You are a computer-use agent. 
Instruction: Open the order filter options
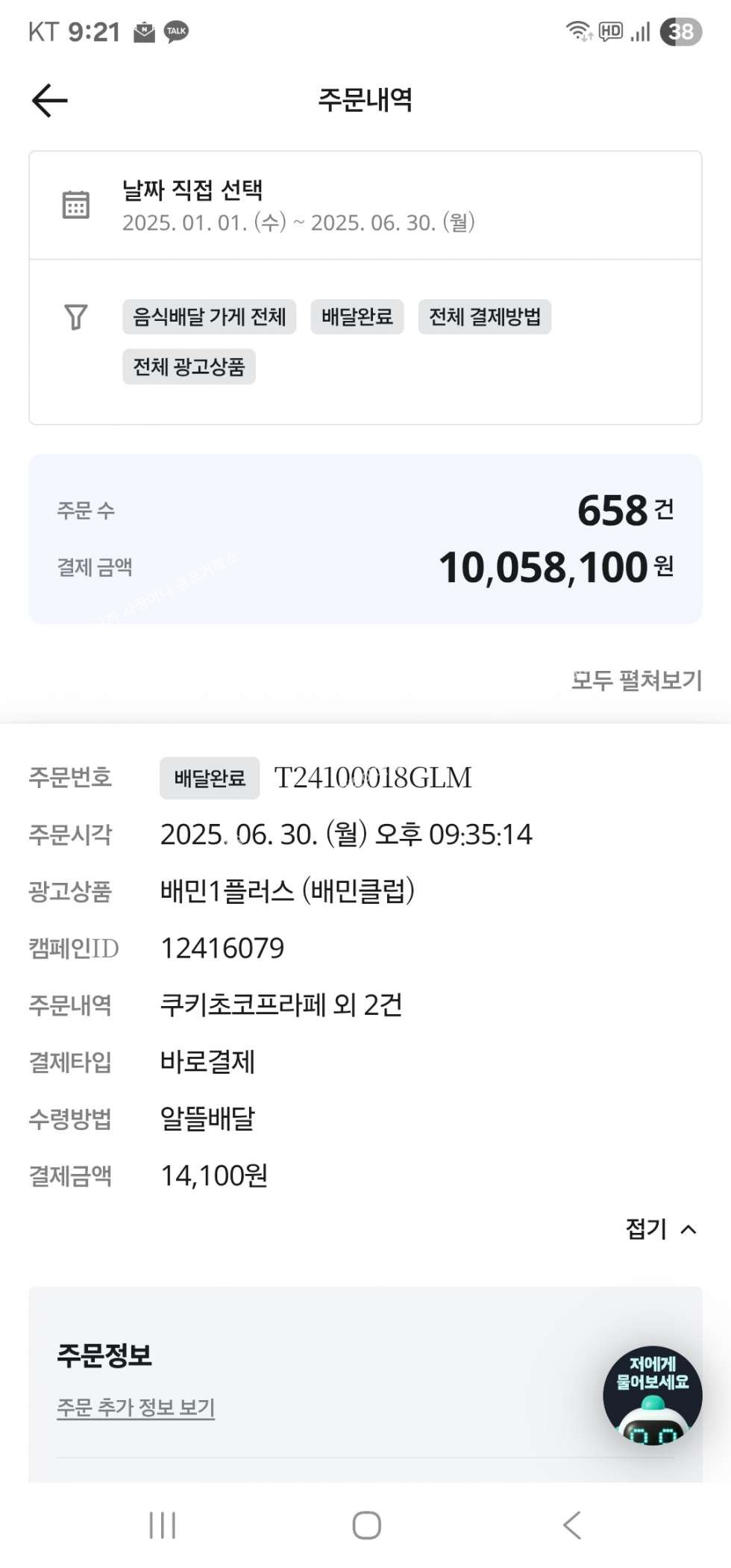point(75,317)
